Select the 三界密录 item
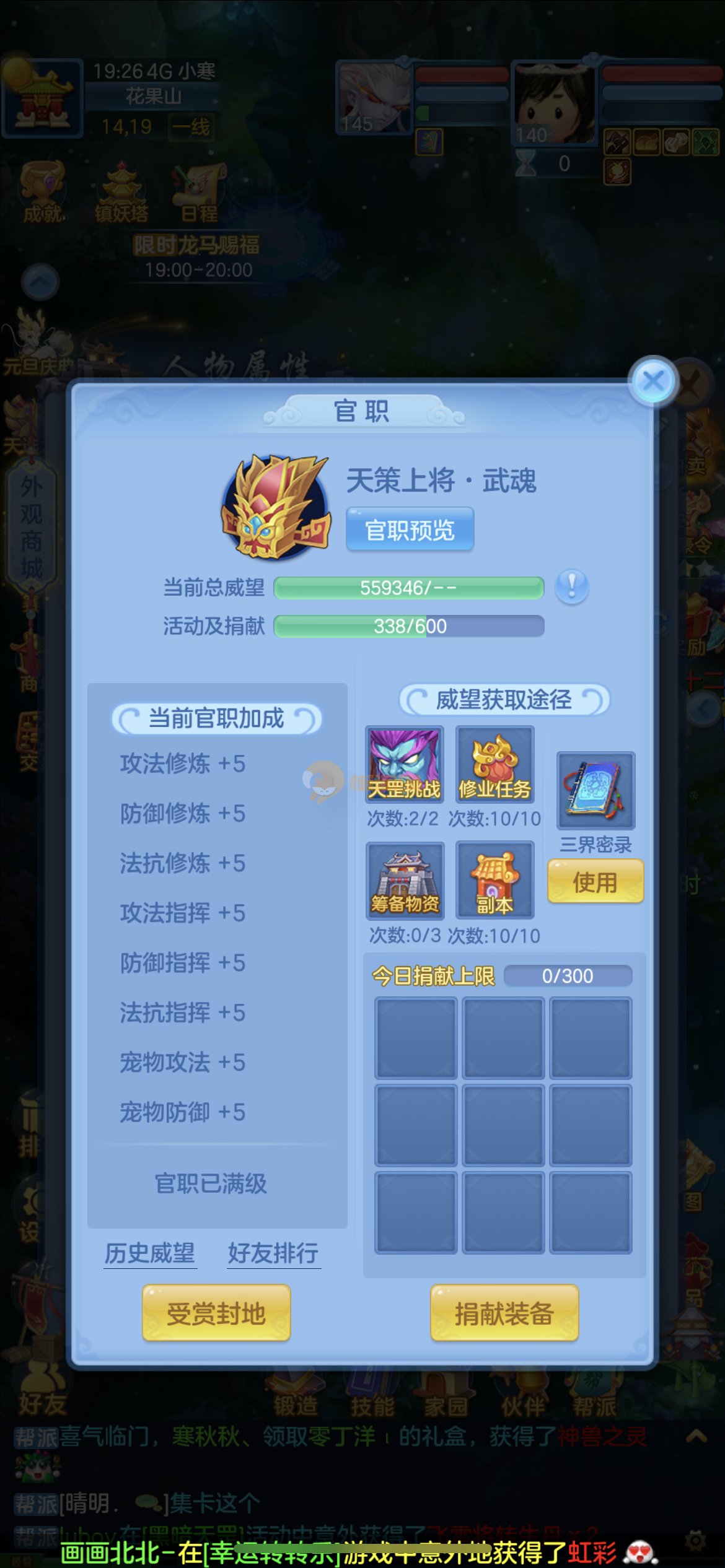This screenshot has height=1568, width=725. pyautogui.click(x=595, y=790)
